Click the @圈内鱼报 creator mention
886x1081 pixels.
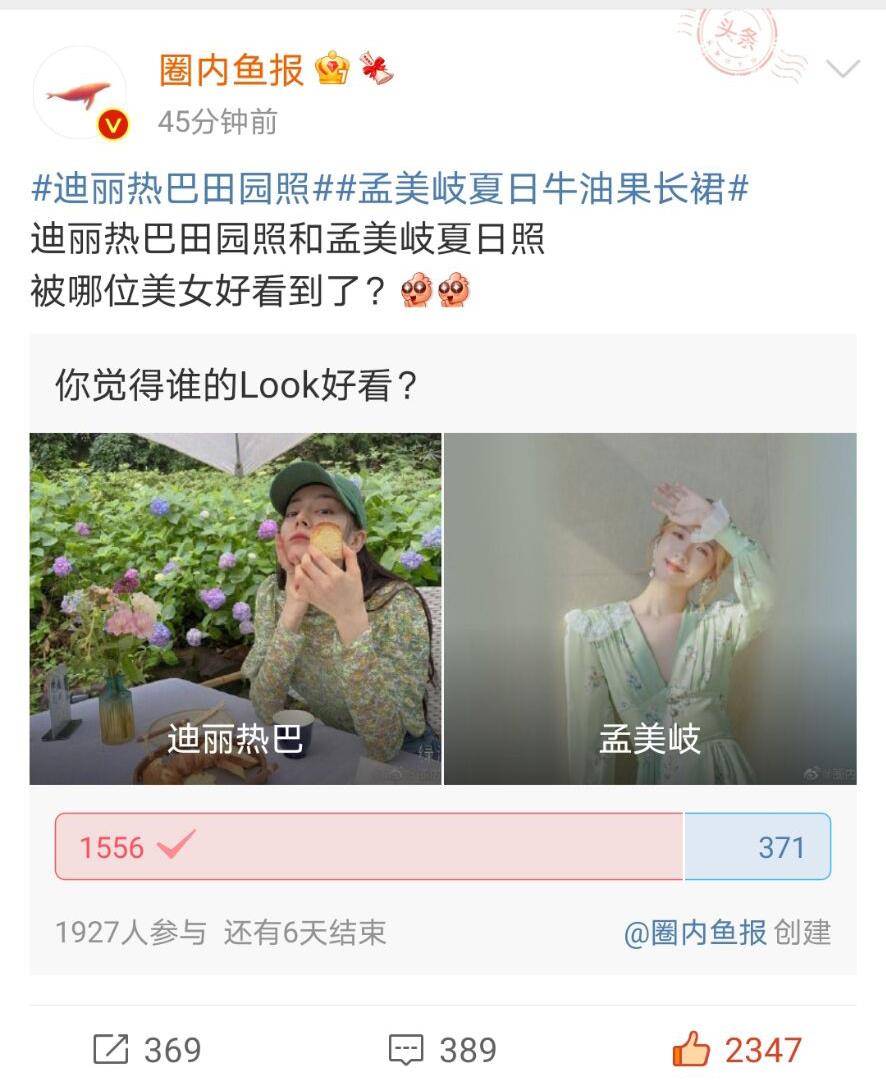tap(697, 931)
